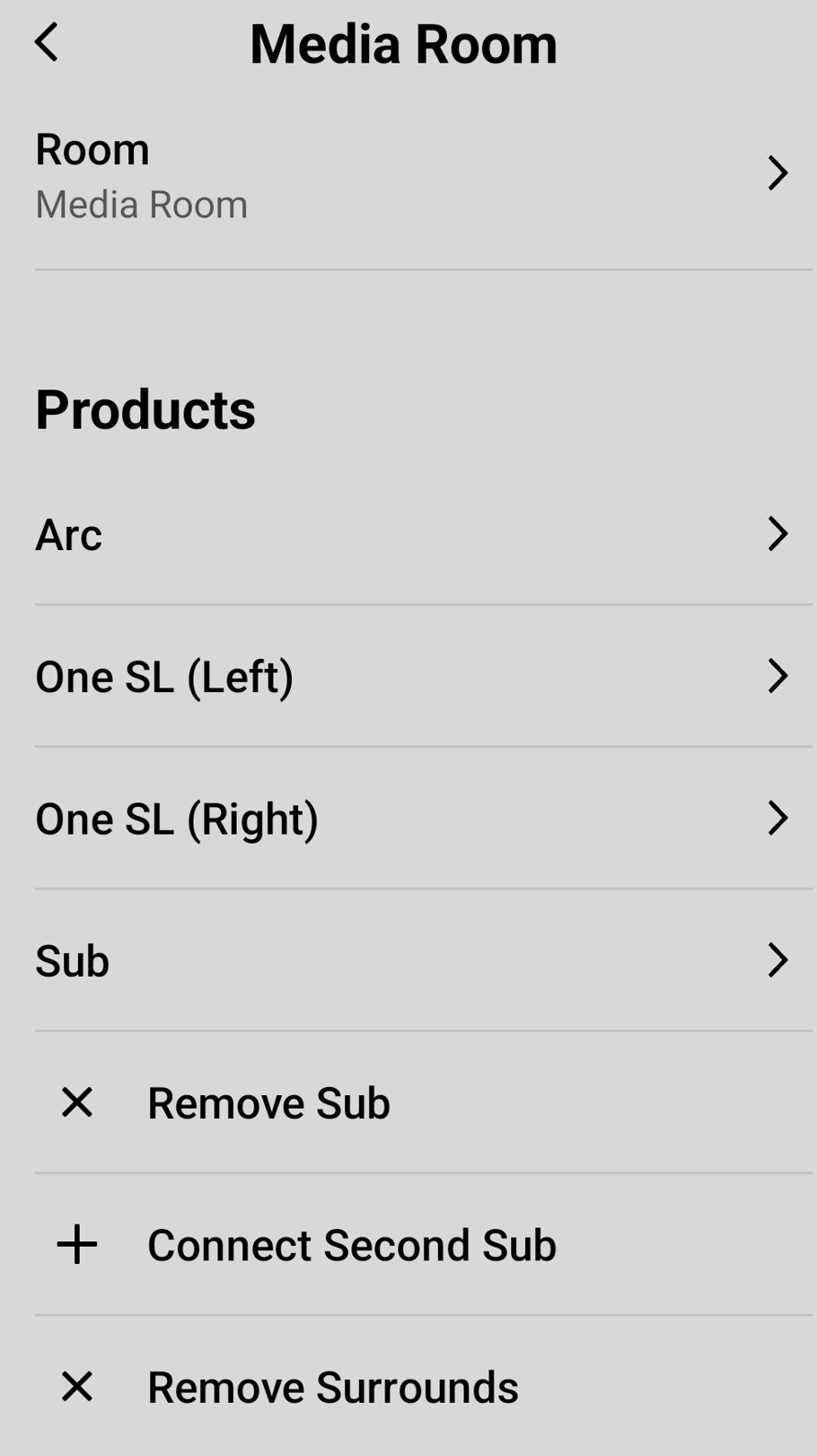The width and height of the screenshot is (817, 1456).
Task: Open Arc product settings
Action: pyautogui.click(x=408, y=534)
